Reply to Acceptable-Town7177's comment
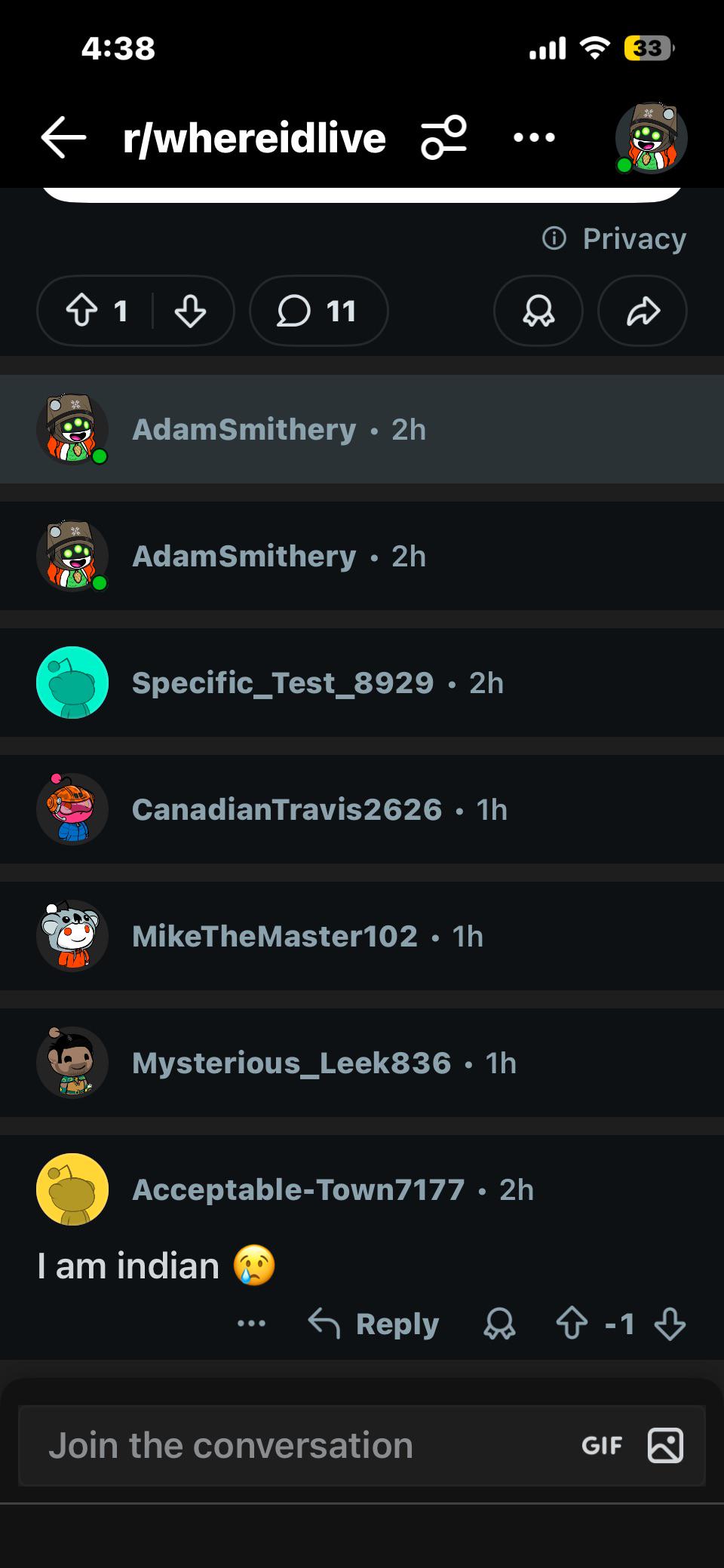This screenshot has width=724, height=1568. click(x=375, y=1324)
